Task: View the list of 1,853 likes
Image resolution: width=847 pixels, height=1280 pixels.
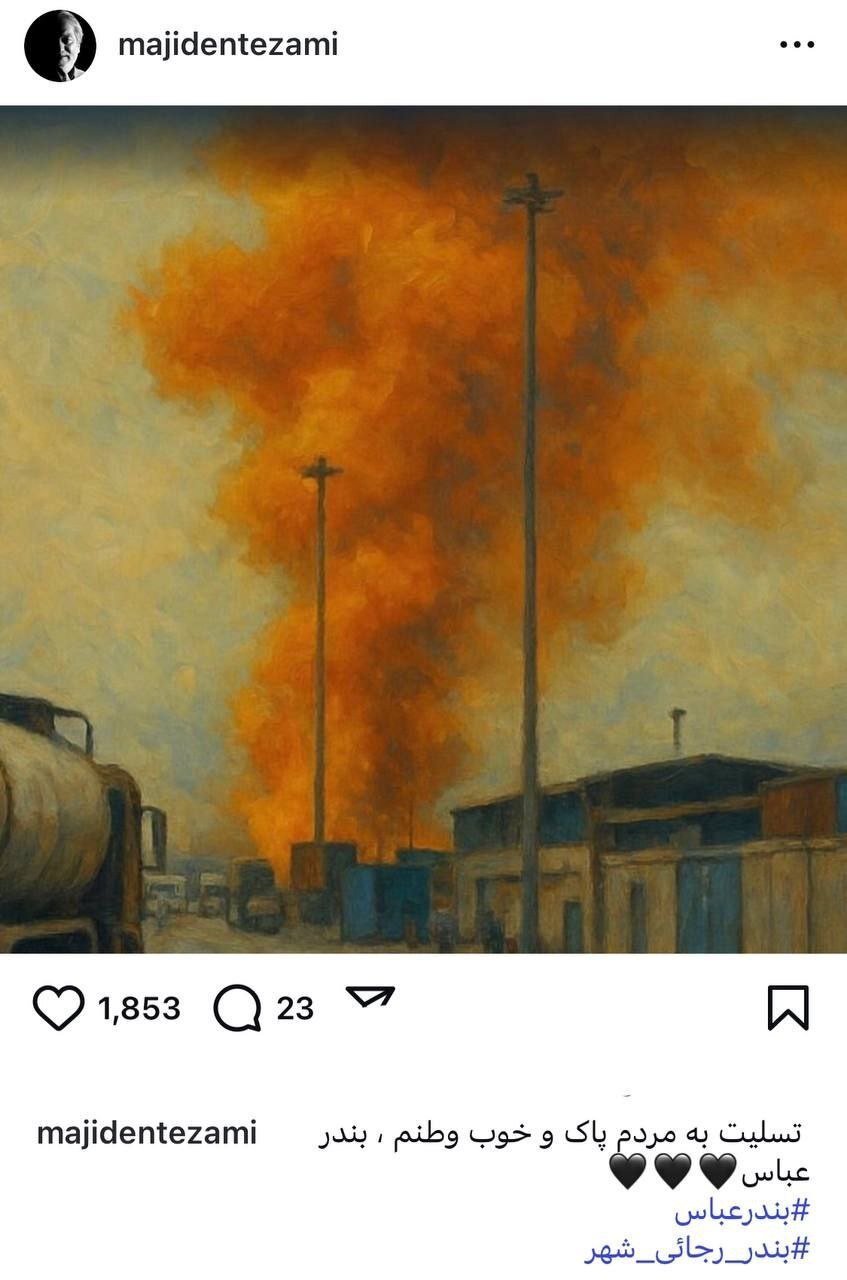Action: (x=139, y=1009)
